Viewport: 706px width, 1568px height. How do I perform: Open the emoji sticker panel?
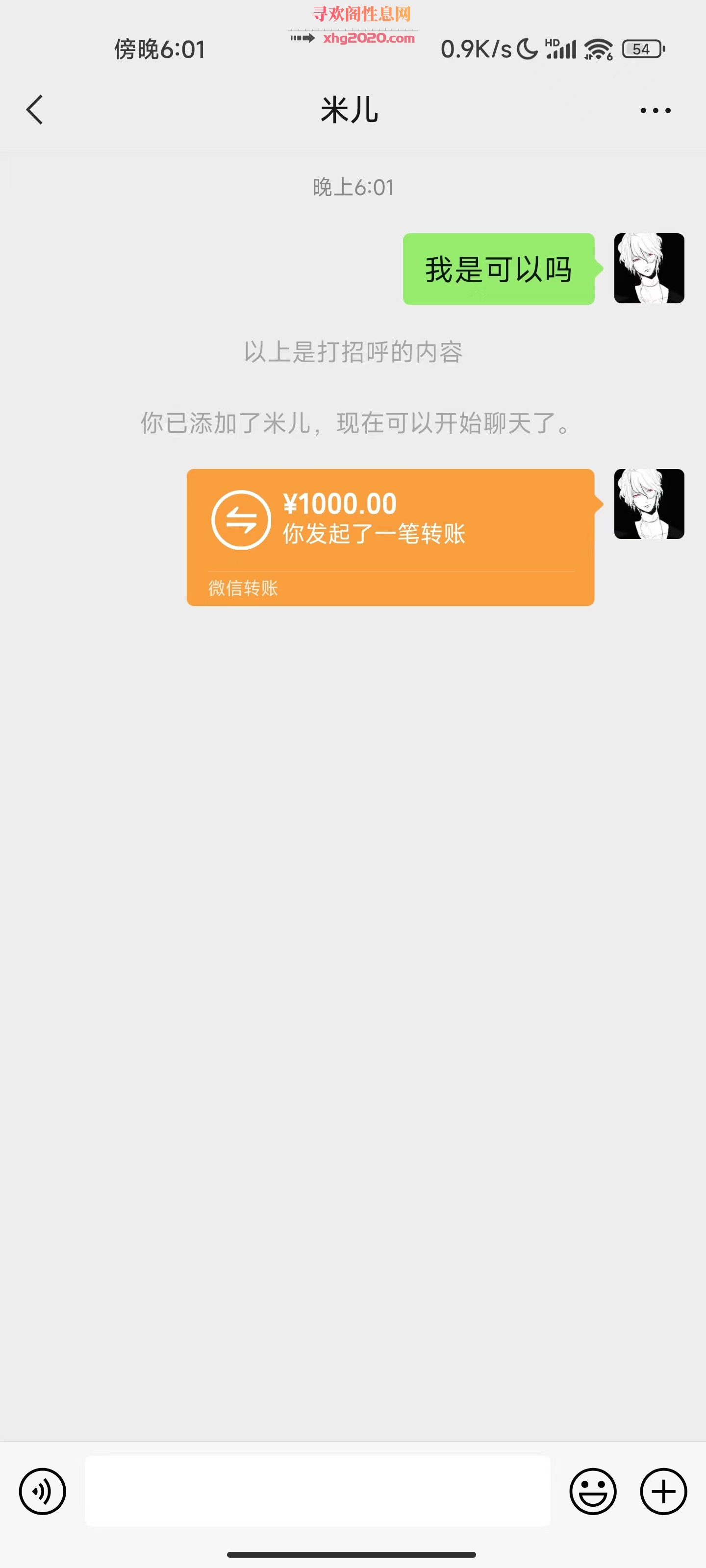(593, 1491)
